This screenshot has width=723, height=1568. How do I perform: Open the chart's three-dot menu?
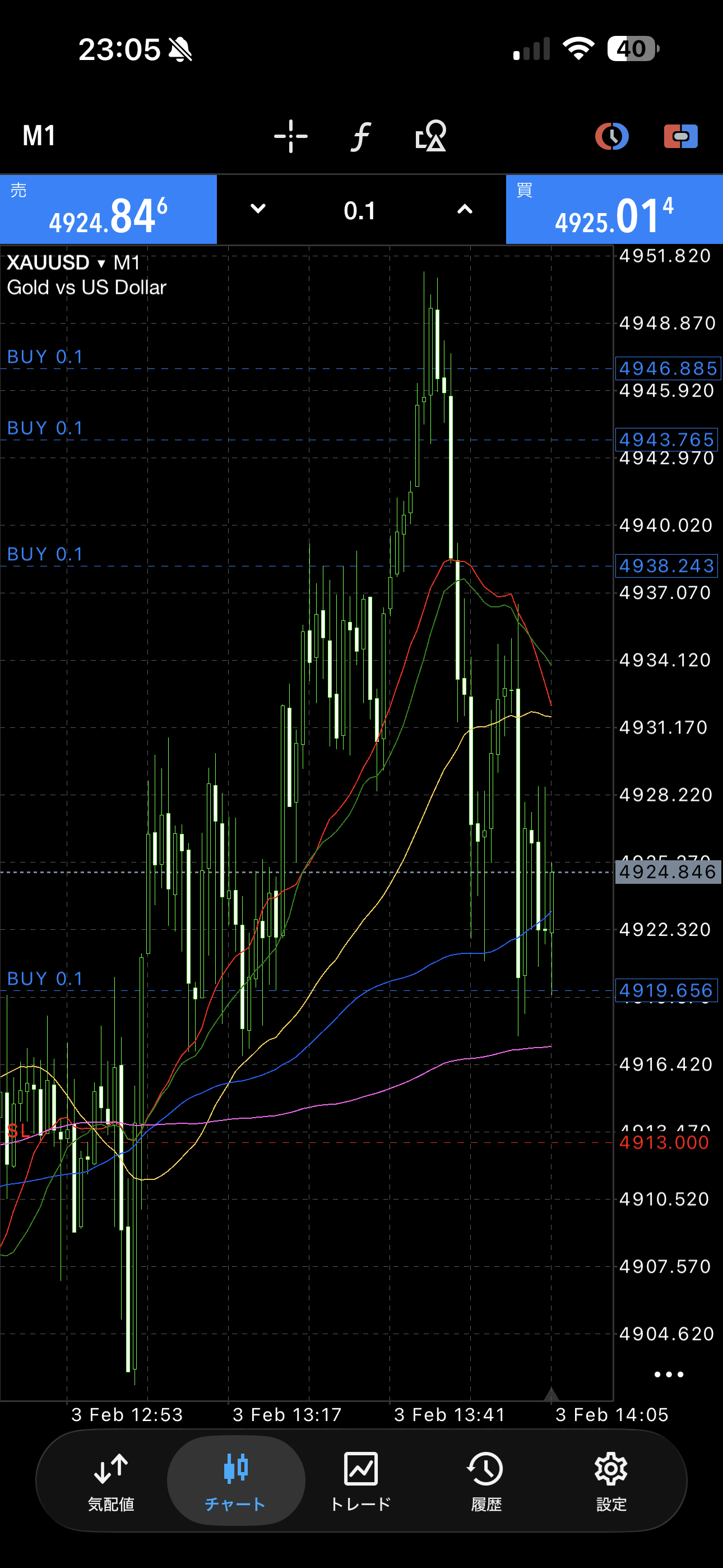[x=668, y=1375]
